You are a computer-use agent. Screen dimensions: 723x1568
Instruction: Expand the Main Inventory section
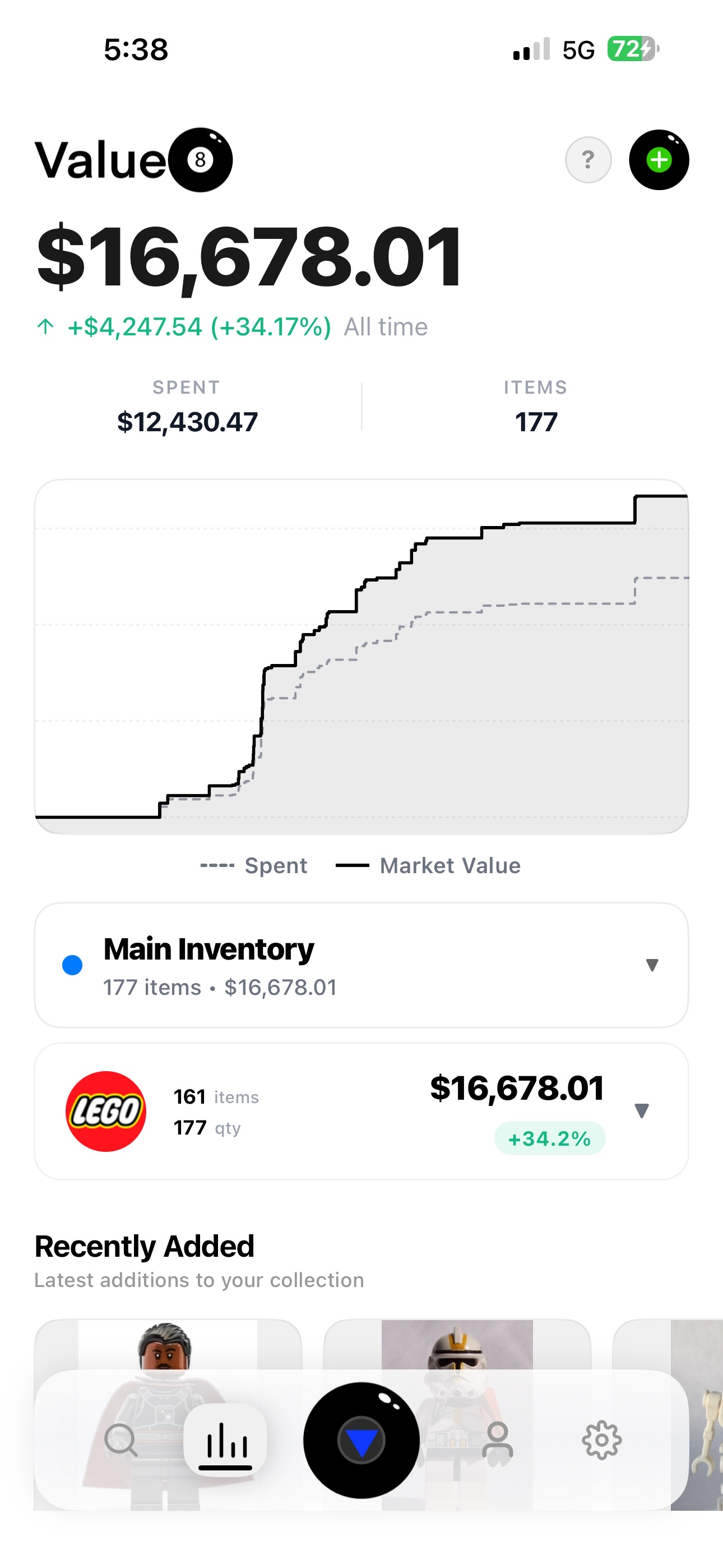click(651, 965)
